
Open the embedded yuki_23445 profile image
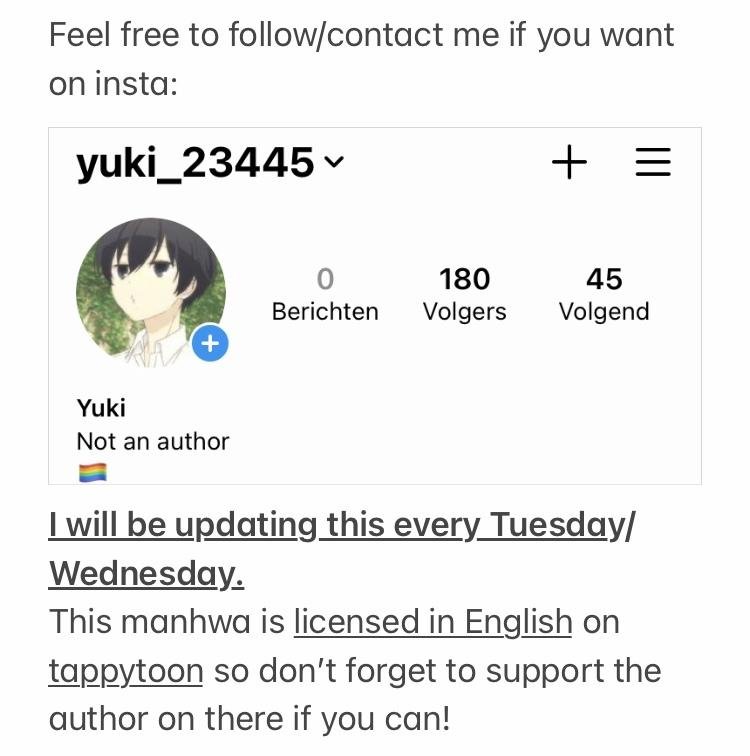tap(374, 305)
